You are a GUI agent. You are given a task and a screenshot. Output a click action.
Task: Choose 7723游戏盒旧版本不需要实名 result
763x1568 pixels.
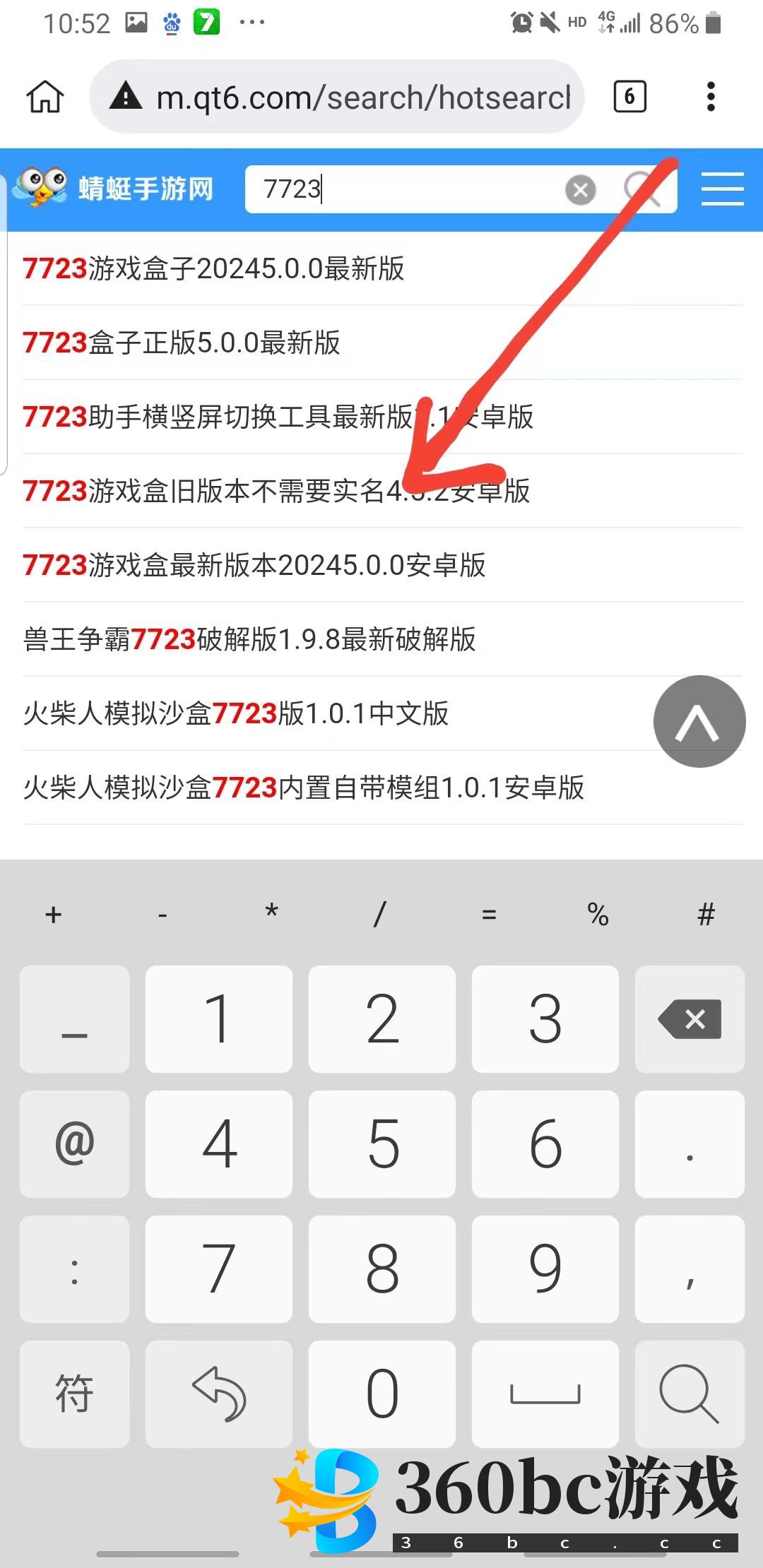click(x=276, y=492)
